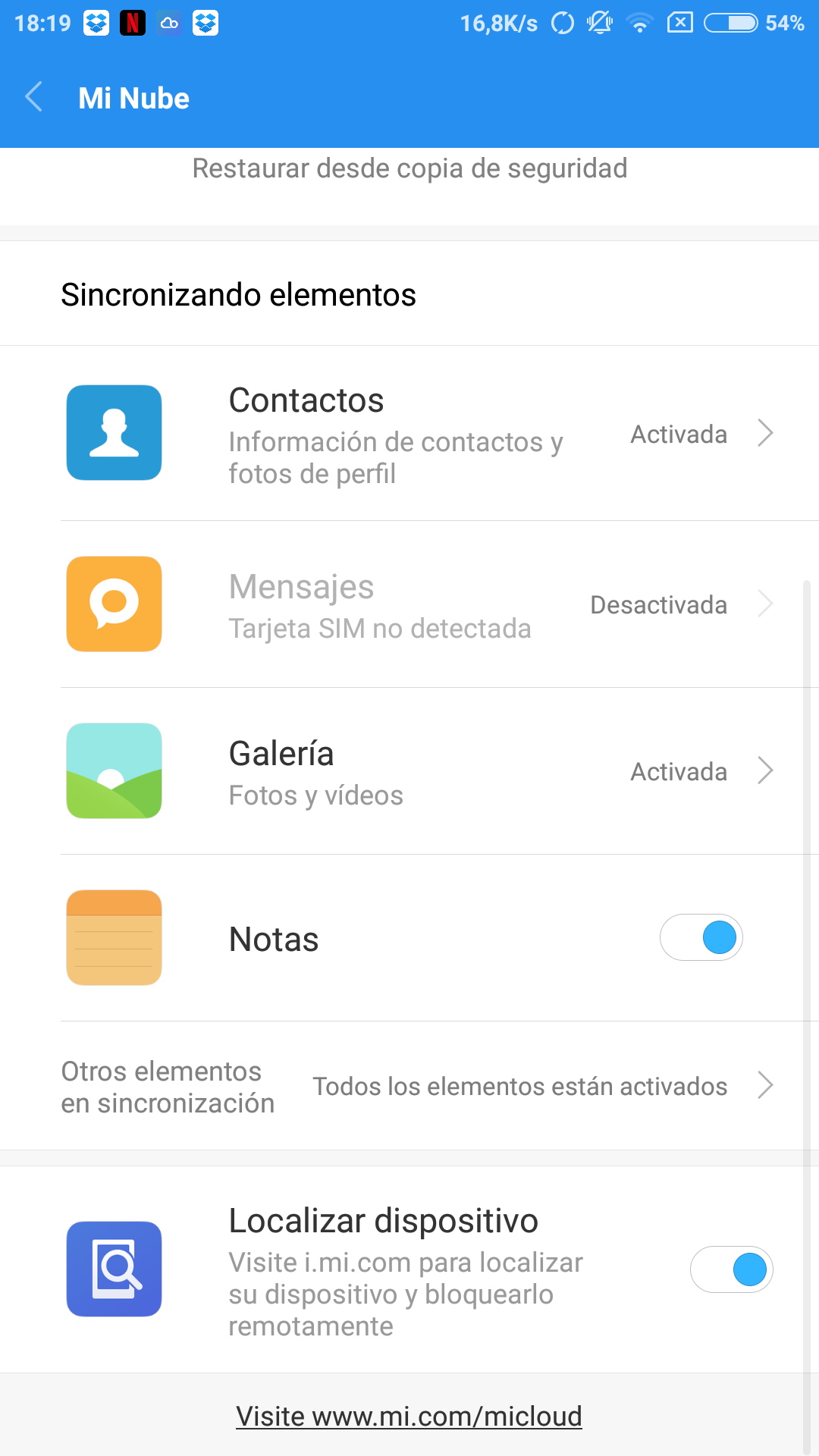Viewport: 819px width, 1456px height.
Task: Disable Localizar dispositivo switch
Action: [x=731, y=1269]
